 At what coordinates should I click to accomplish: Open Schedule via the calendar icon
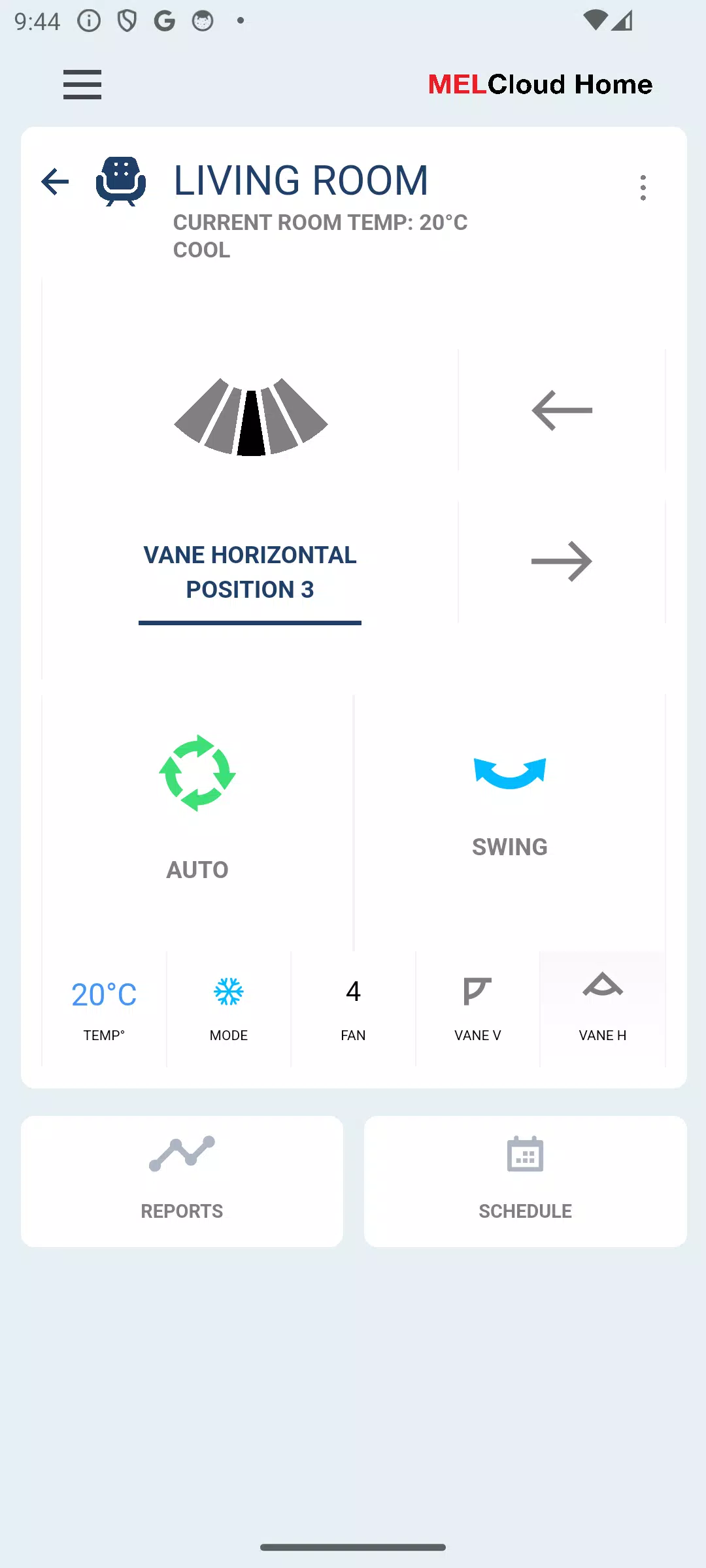525,1155
